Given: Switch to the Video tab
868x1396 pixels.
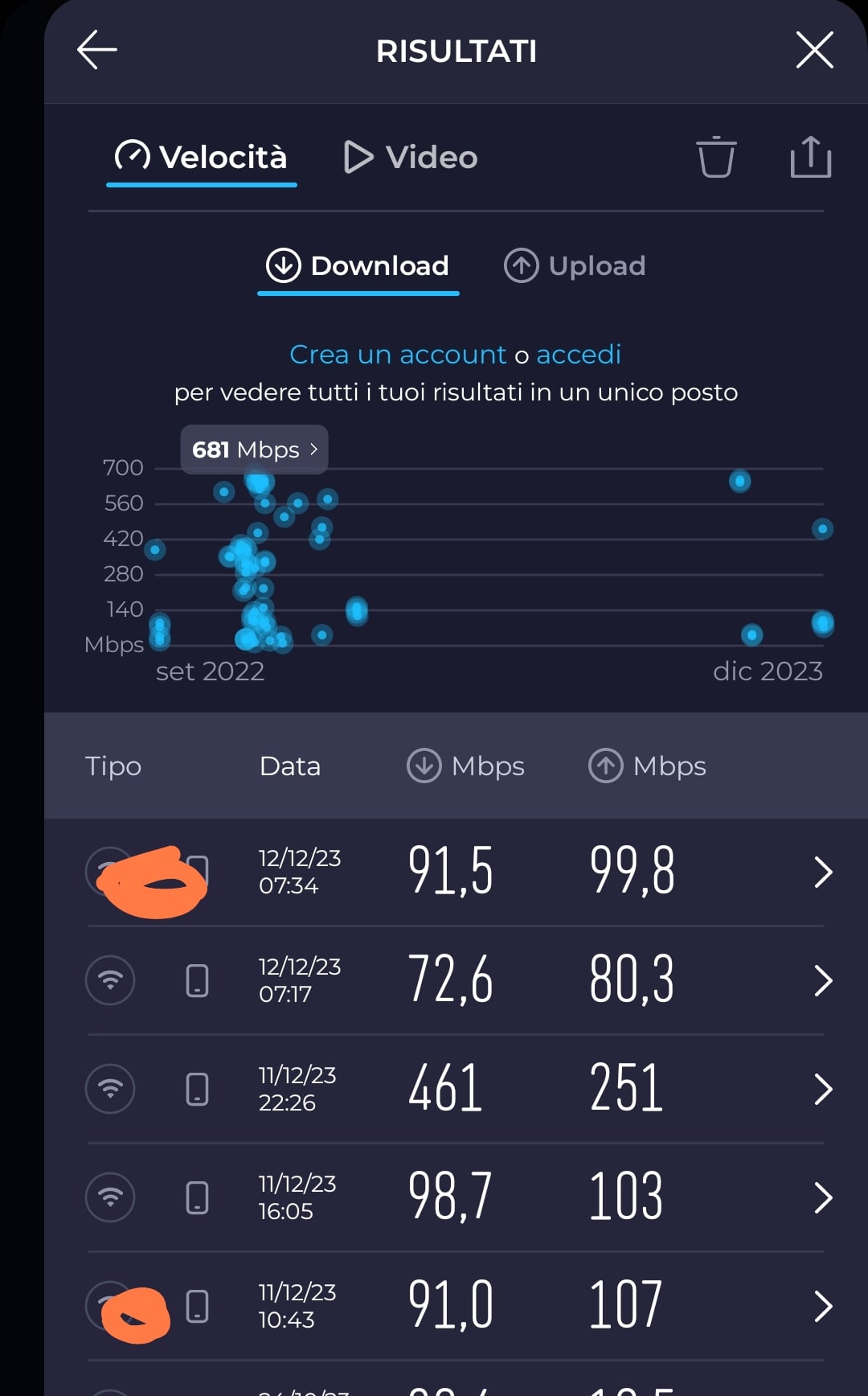Looking at the screenshot, I should point(411,158).
